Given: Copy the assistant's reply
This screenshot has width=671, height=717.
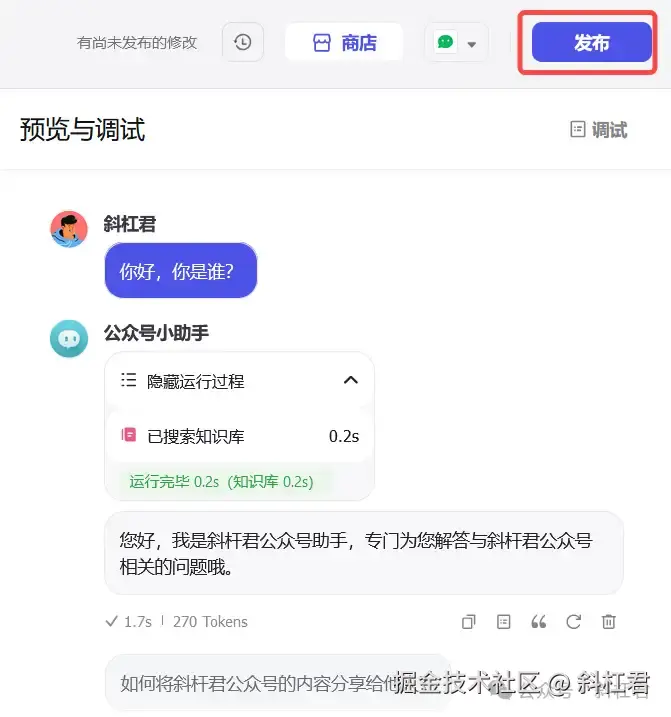Looking at the screenshot, I should click(x=468, y=622).
